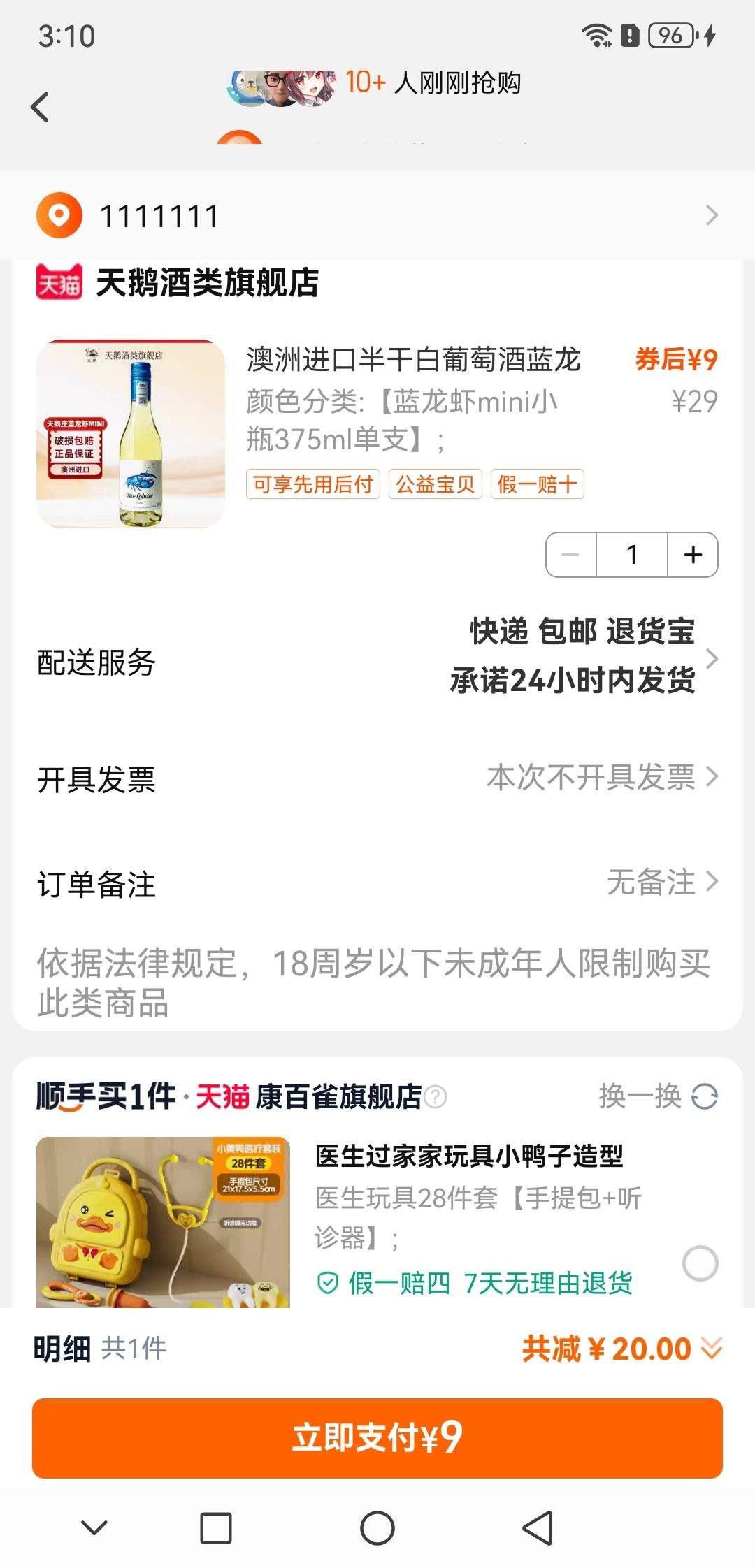Increase wine quantity with plus stepper
The width and height of the screenshot is (755, 1568).
click(x=693, y=554)
